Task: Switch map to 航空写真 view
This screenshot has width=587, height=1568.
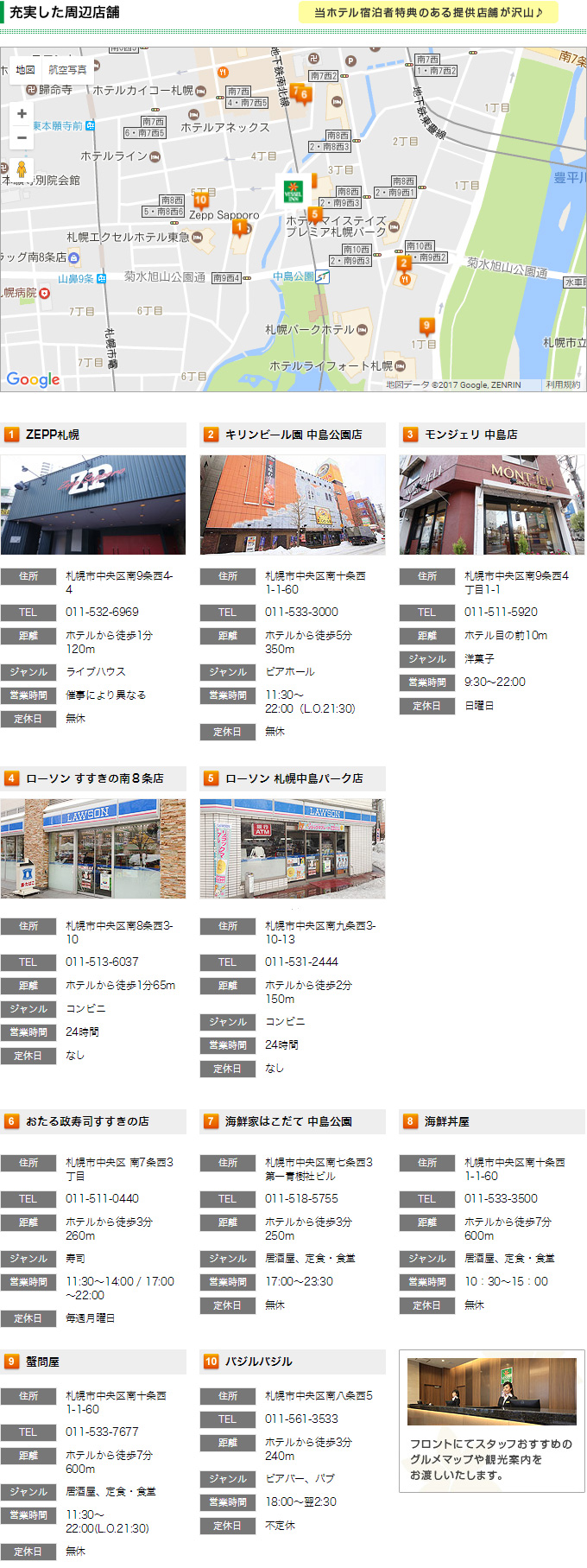Action: coord(67,70)
